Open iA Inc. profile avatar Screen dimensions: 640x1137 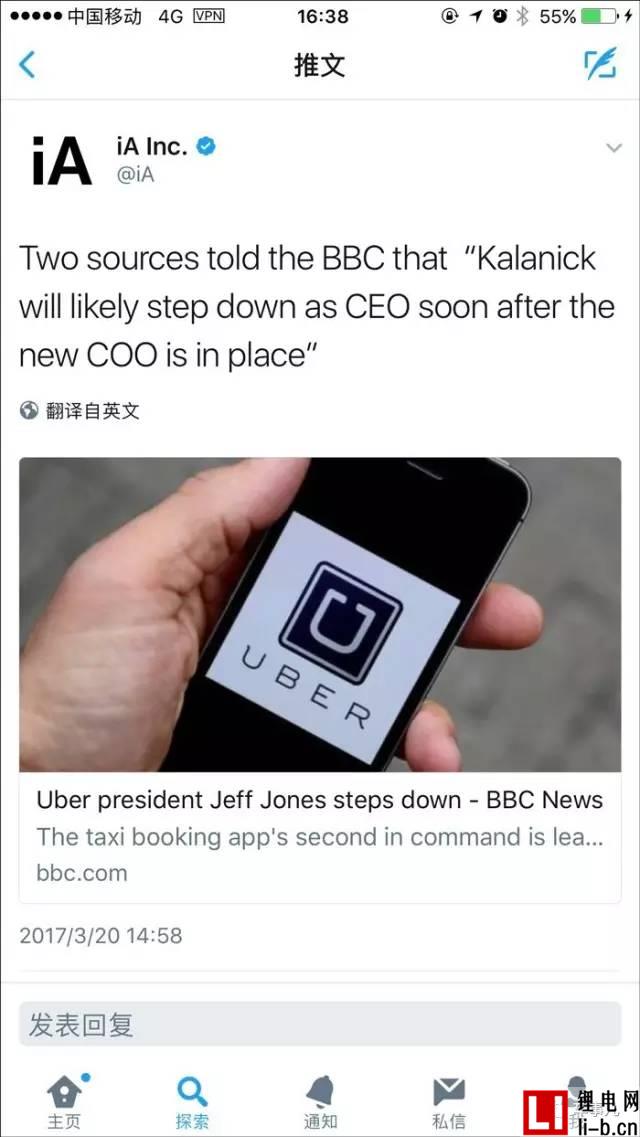(61, 161)
